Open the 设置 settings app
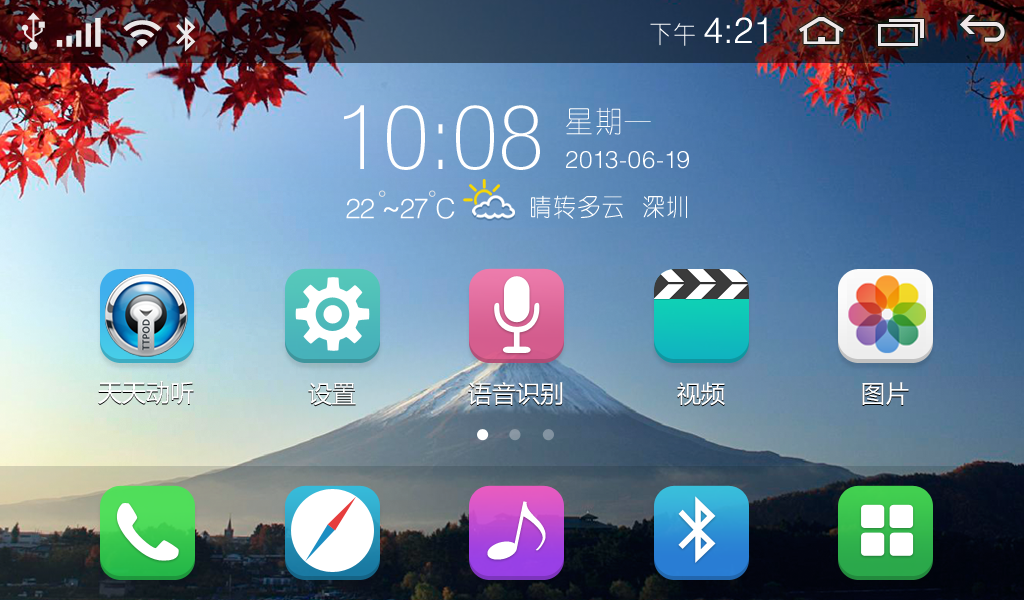The width and height of the screenshot is (1024, 600). [x=332, y=316]
